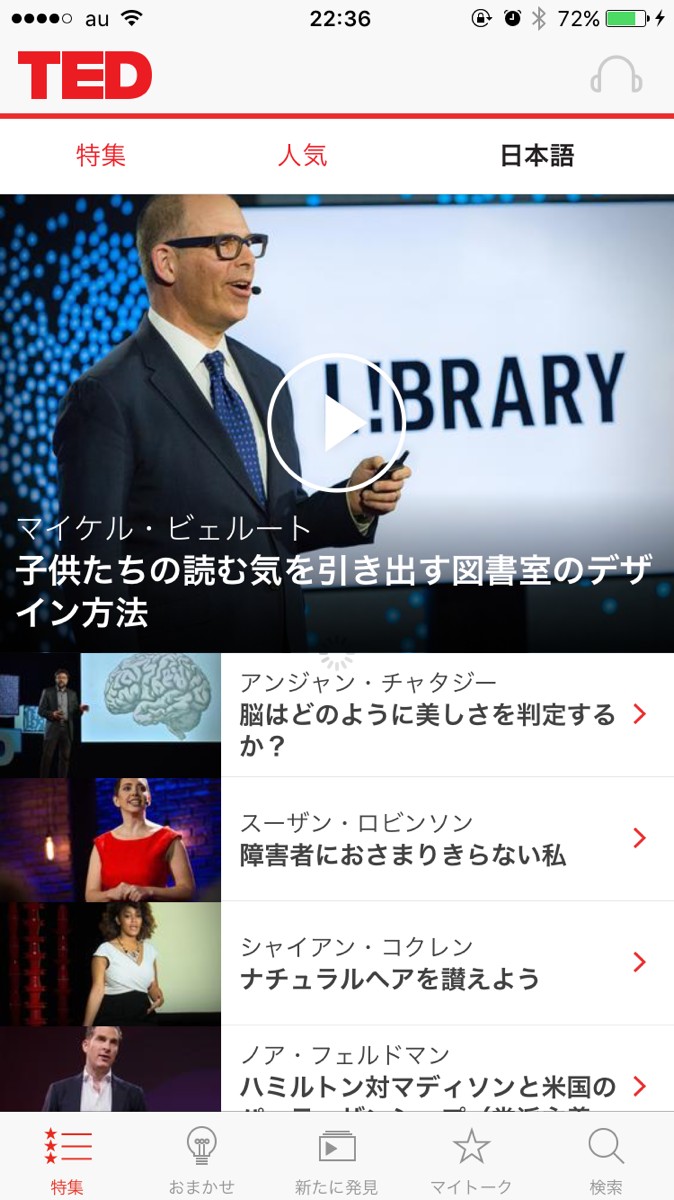Switch to the 特集 top tab

point(101,156)
